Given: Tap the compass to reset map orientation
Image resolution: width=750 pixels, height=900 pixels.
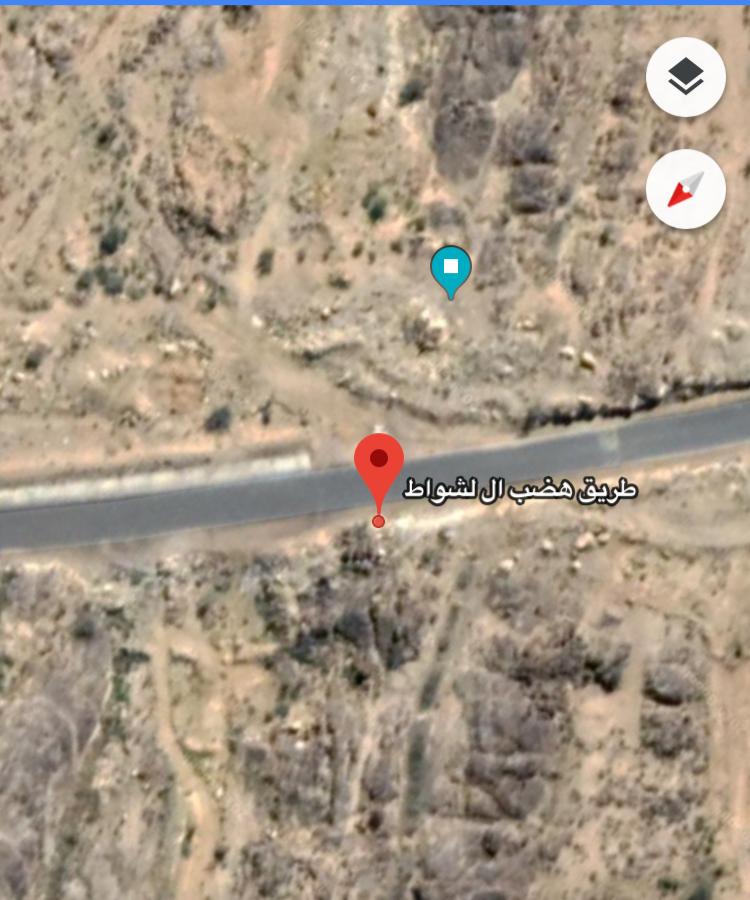Looking at the screenshot, I should 685,189.
